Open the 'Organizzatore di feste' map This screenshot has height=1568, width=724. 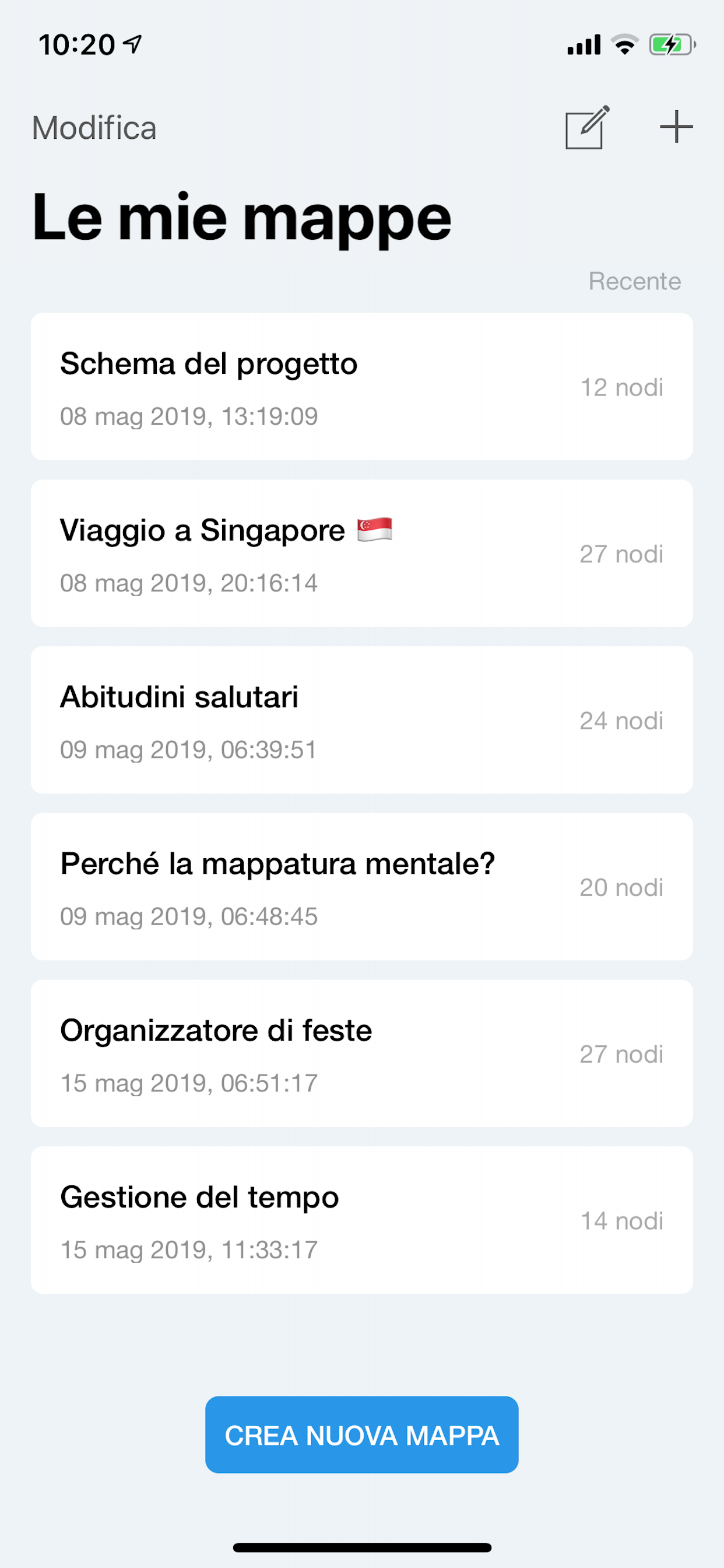(x=362, y=1053)
